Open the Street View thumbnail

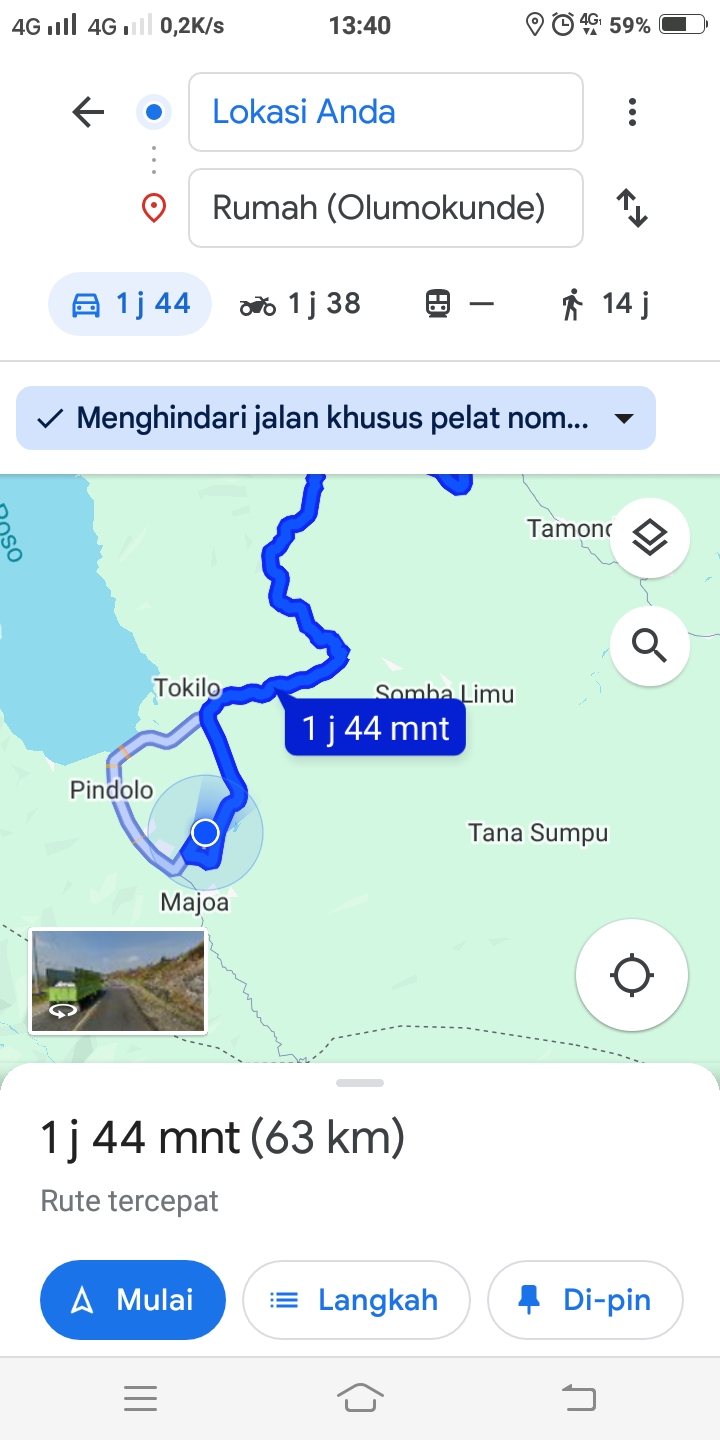click(x=118, y=981)
